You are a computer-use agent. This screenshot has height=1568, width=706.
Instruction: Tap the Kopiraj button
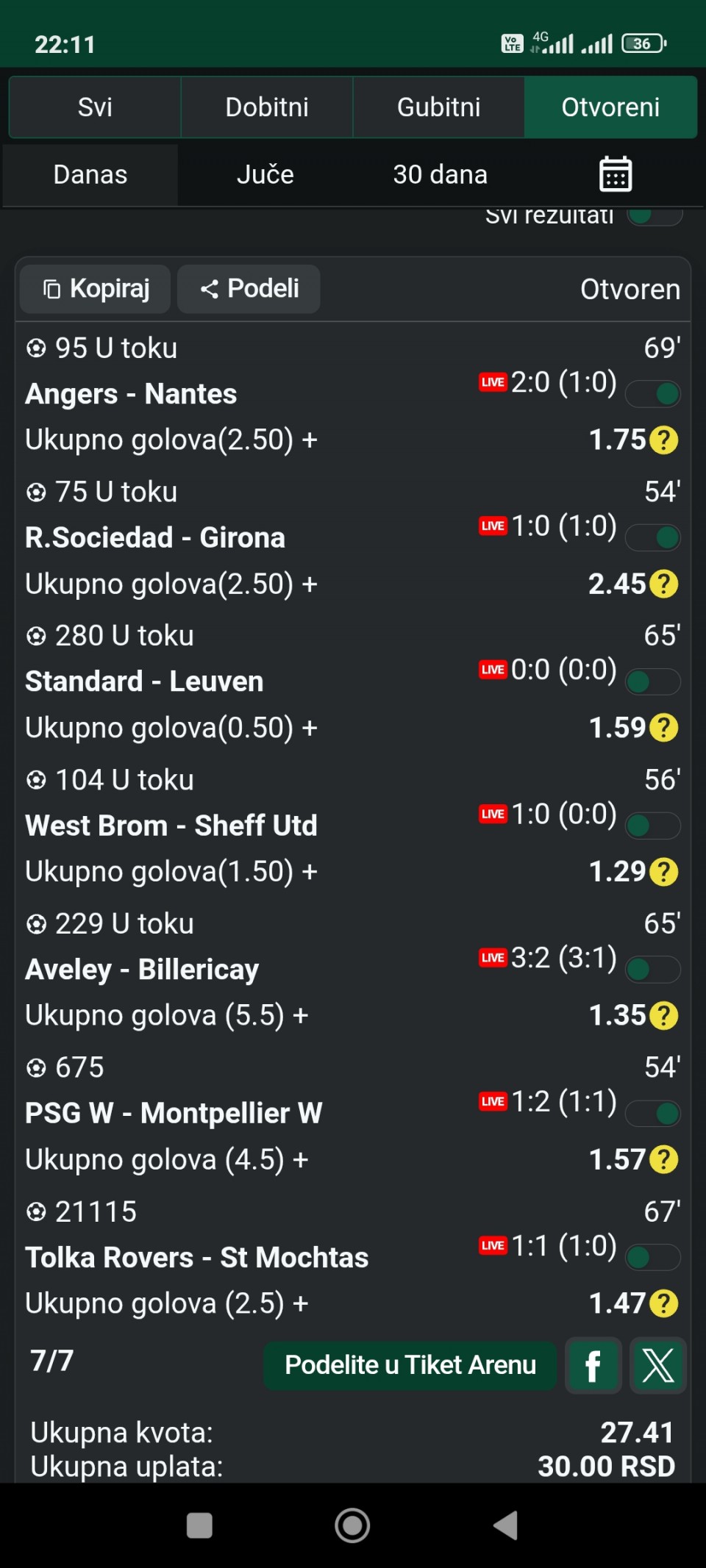point(96,289)
